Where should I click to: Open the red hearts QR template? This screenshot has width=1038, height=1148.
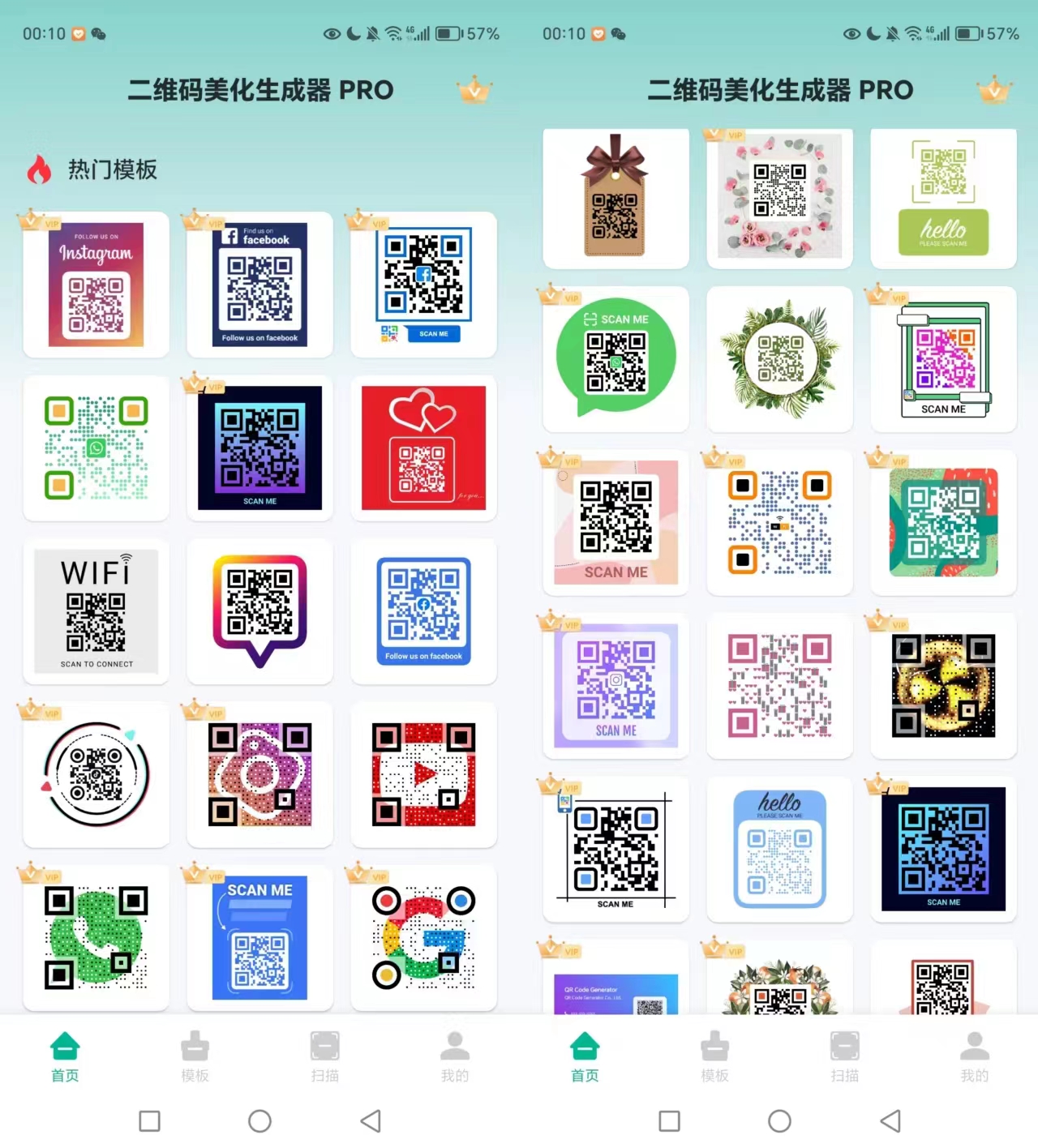423,448
